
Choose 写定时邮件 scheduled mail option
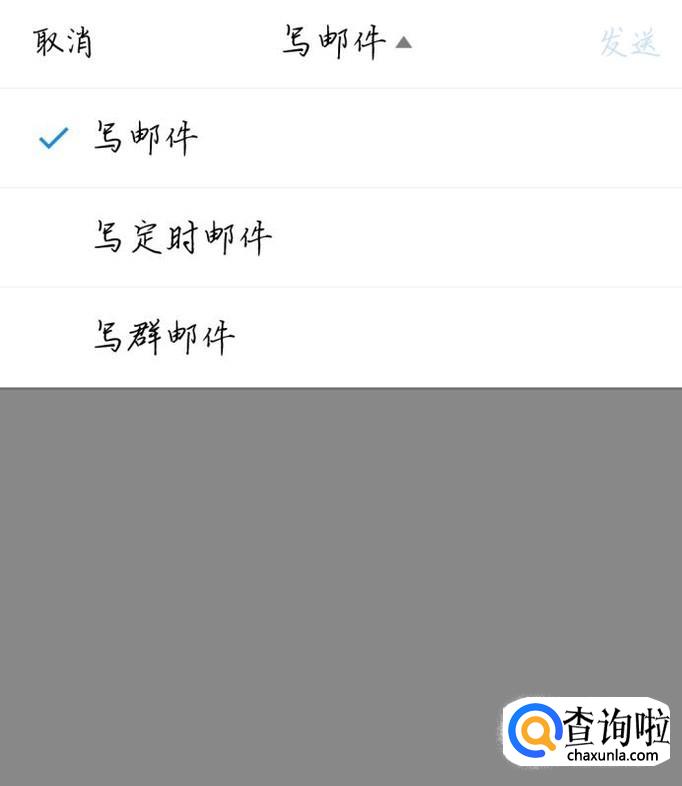click(183, 238)
